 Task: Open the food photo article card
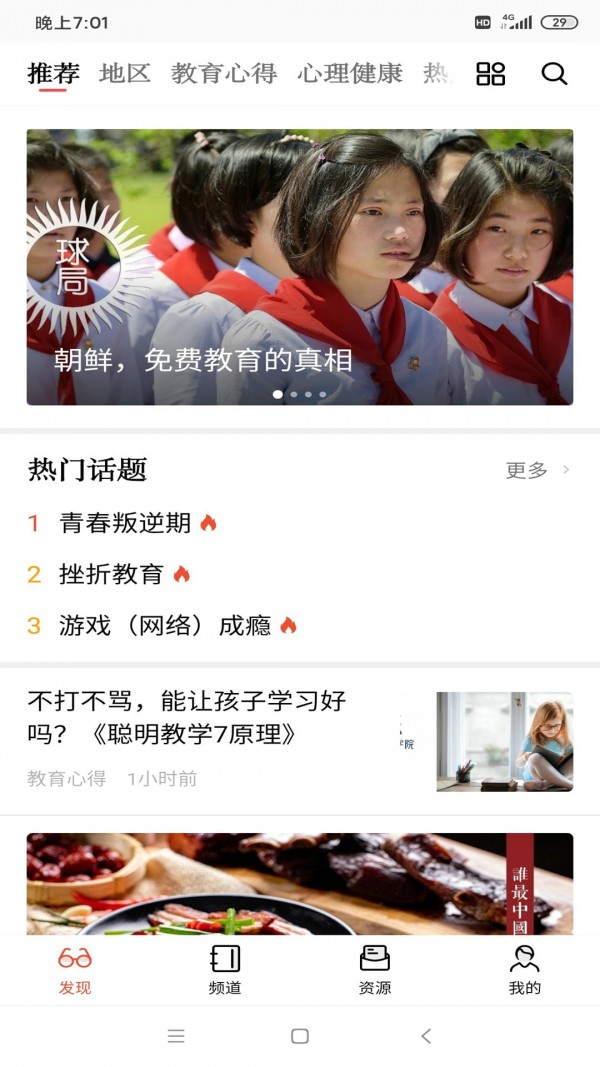300,884
